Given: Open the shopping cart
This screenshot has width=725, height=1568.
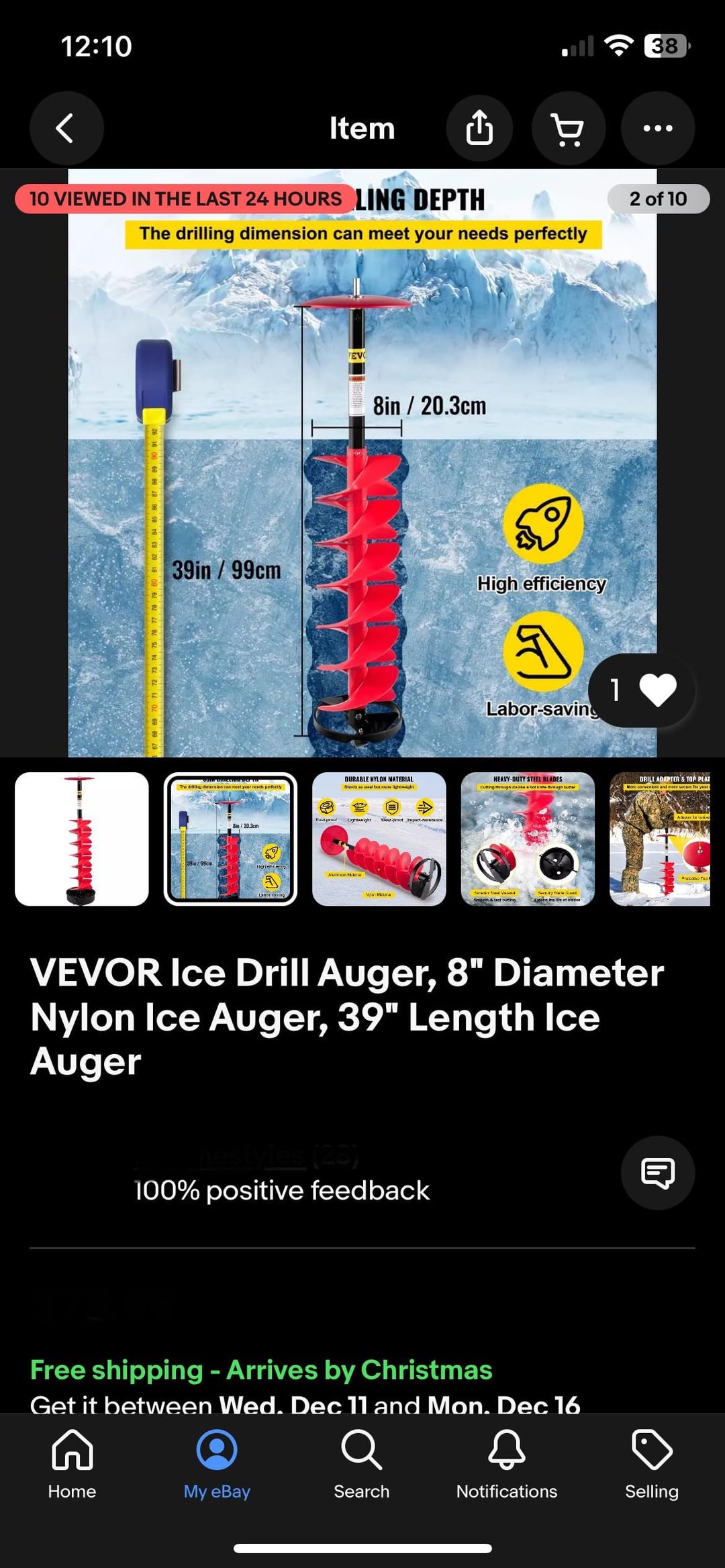Looking at the screenshot, I should point(568,128).
